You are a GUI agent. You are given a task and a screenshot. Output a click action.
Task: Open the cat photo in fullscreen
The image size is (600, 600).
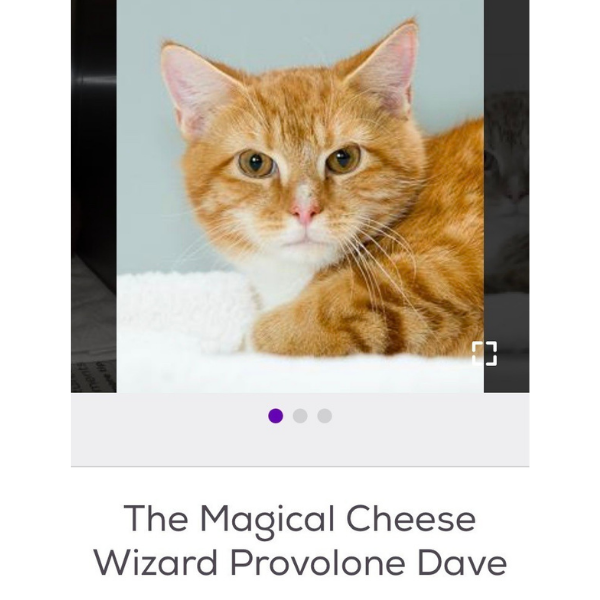tap(484, 353)
